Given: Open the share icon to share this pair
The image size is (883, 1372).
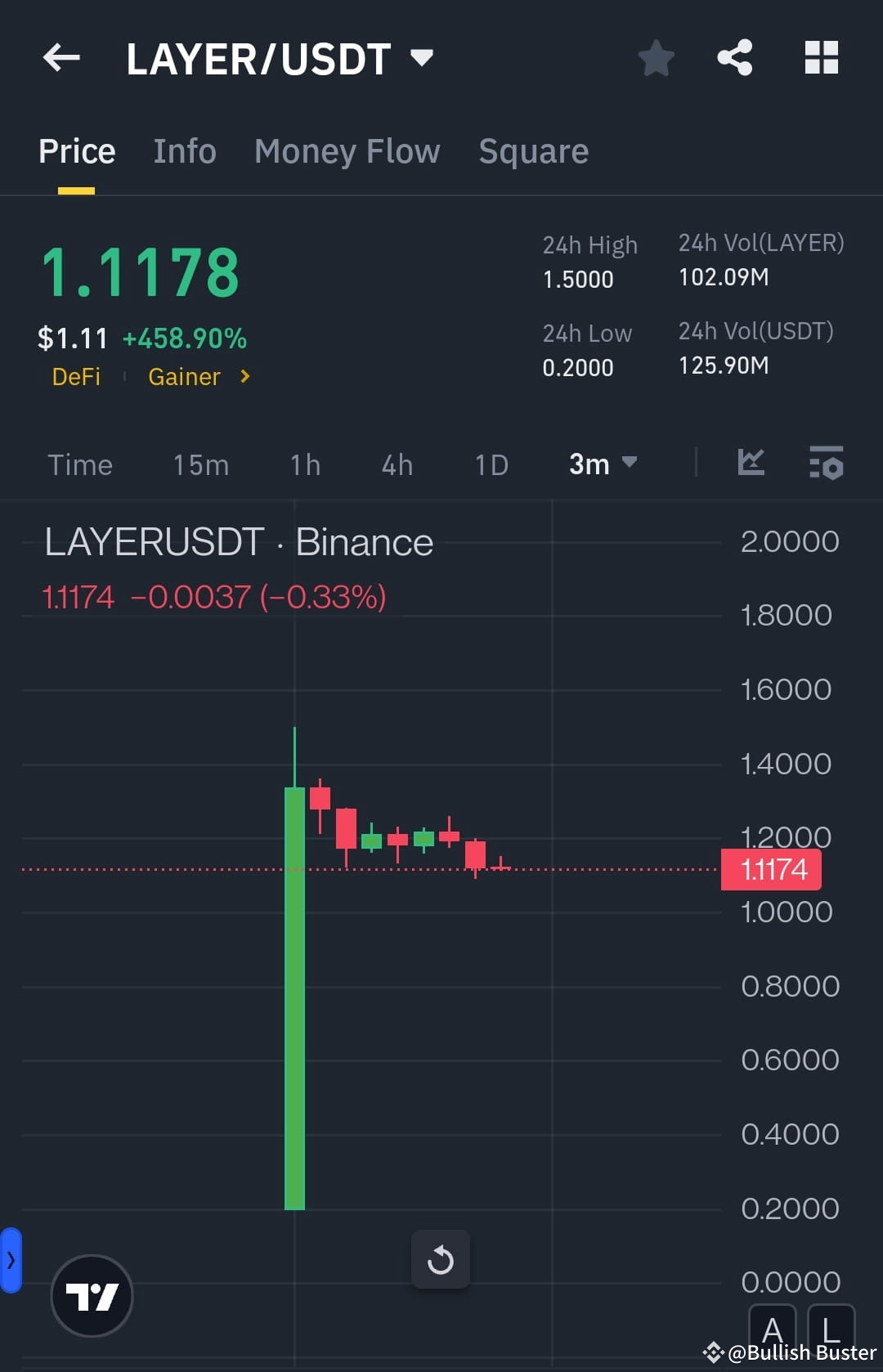Looking at the screenshot, I should point(734,57).
